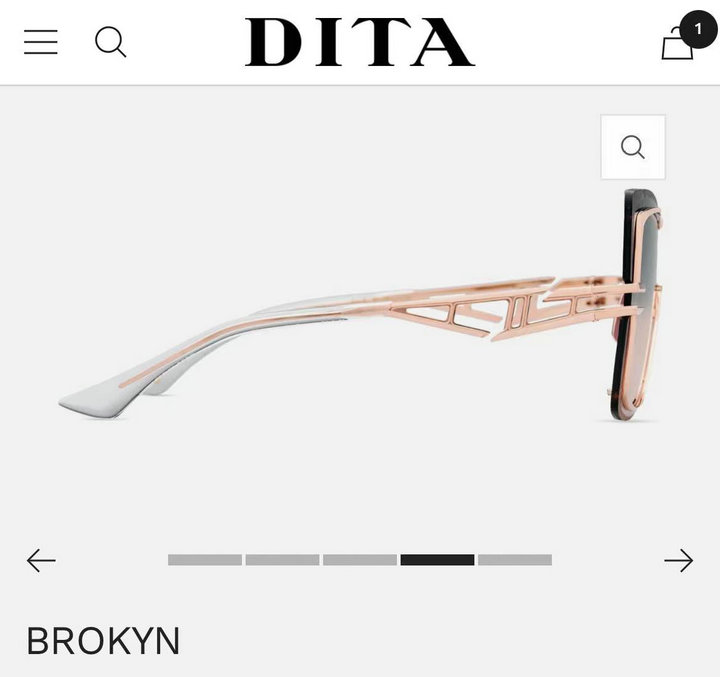Open the hamburger navigation menu
The height and width of the screenshot is (677, 720).
click(x=41, y=42)
